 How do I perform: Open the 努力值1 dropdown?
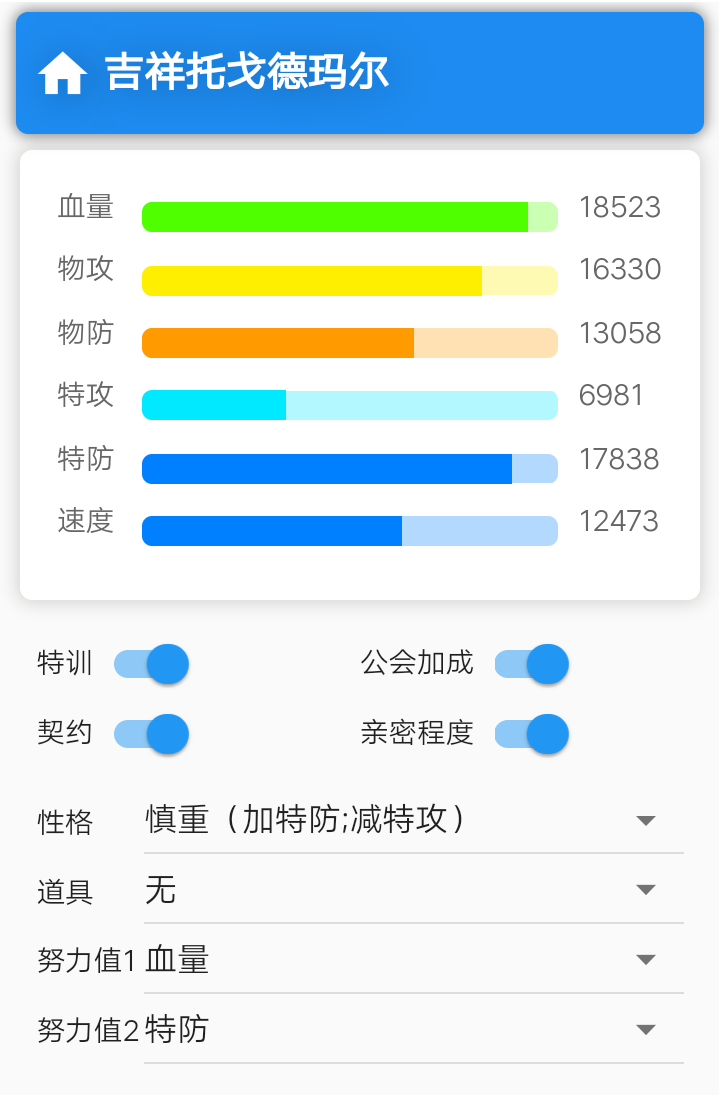pos(413,960)
